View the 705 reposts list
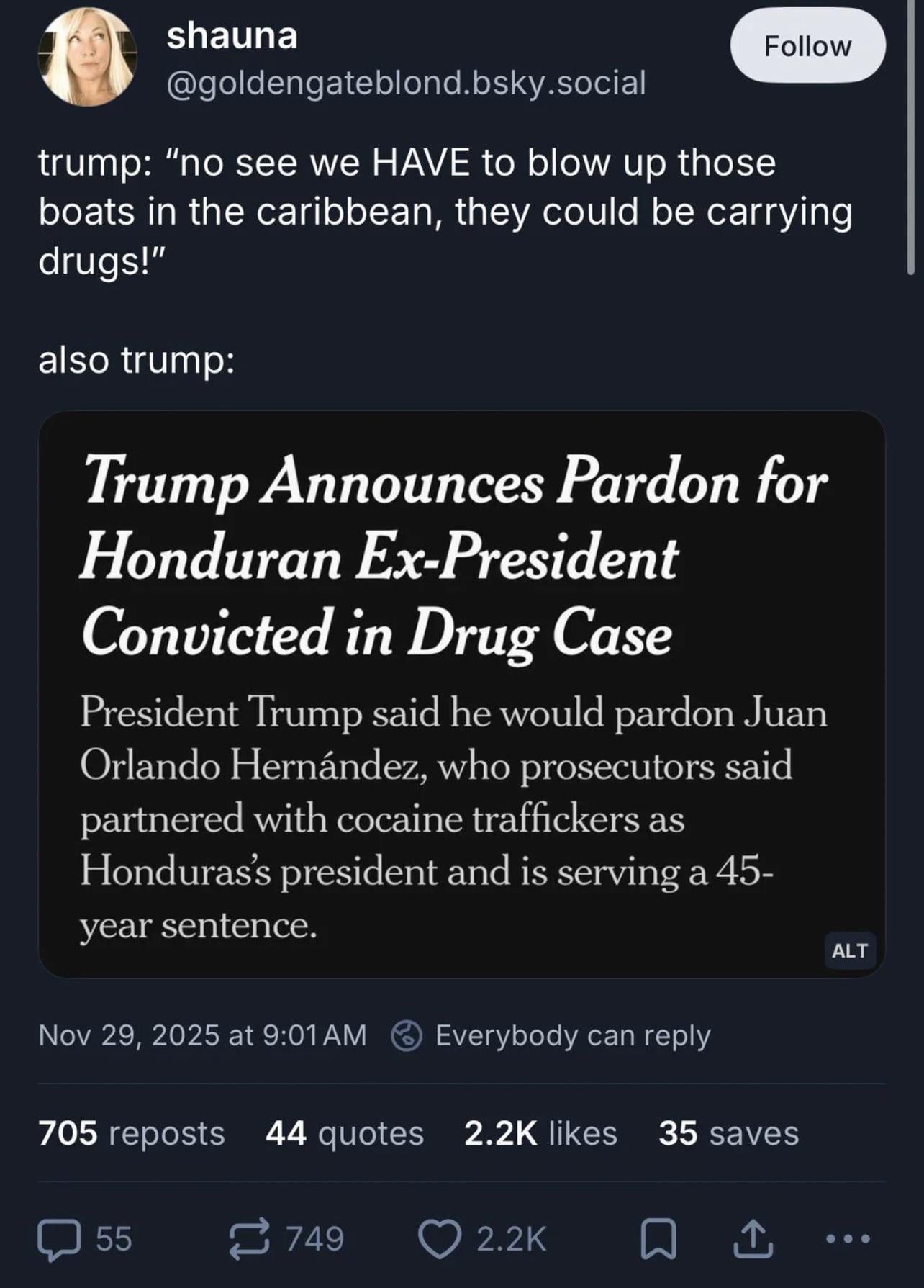This screenshot has width=924, height=1288. click(x=132, y=1132)
